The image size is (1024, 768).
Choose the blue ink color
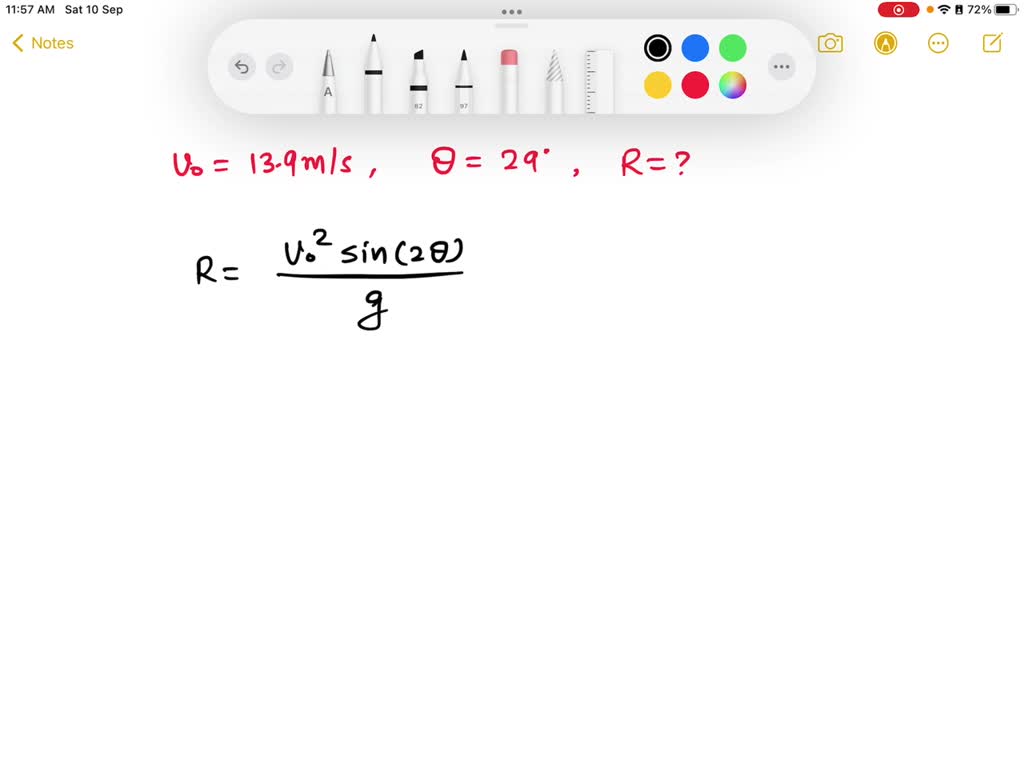tap(695, 48)
